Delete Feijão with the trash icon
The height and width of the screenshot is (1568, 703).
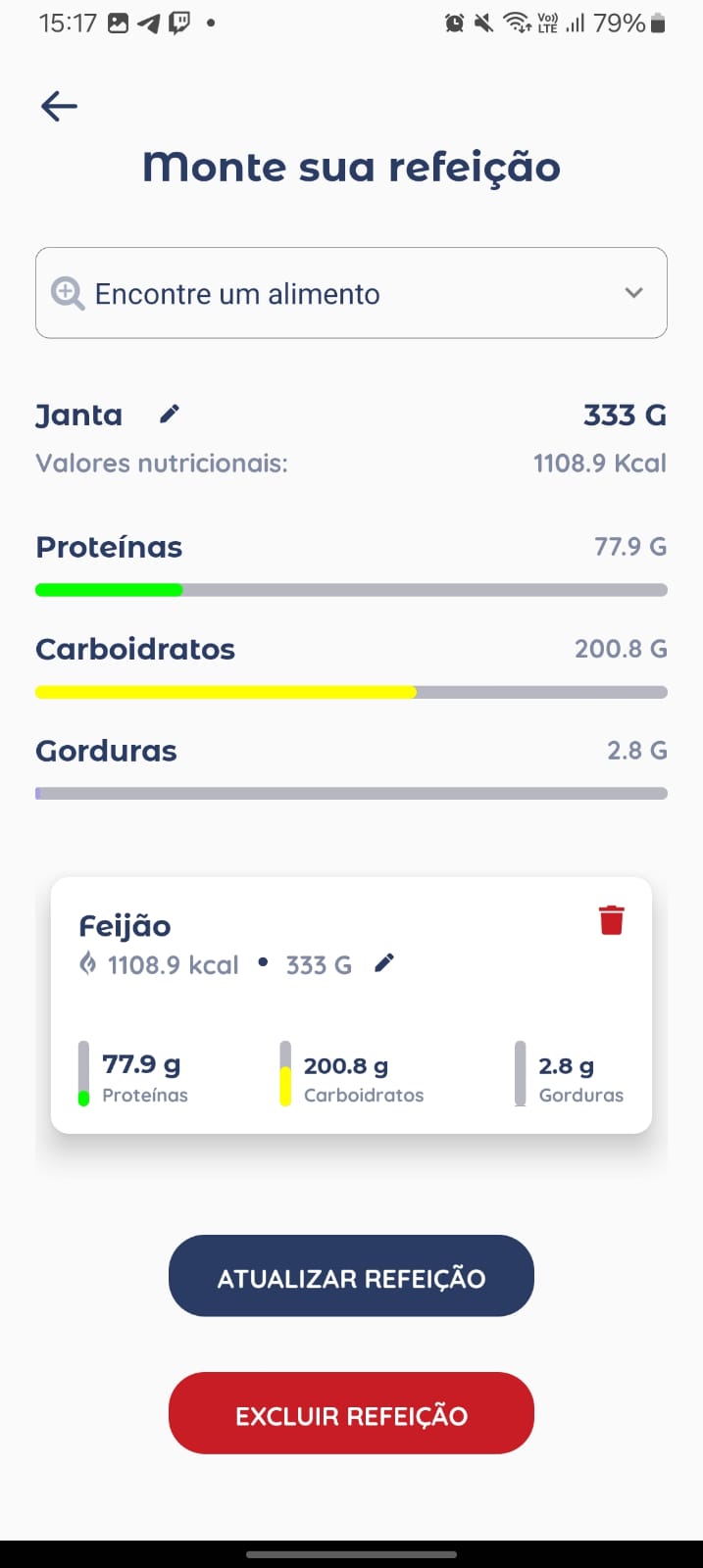611,920
